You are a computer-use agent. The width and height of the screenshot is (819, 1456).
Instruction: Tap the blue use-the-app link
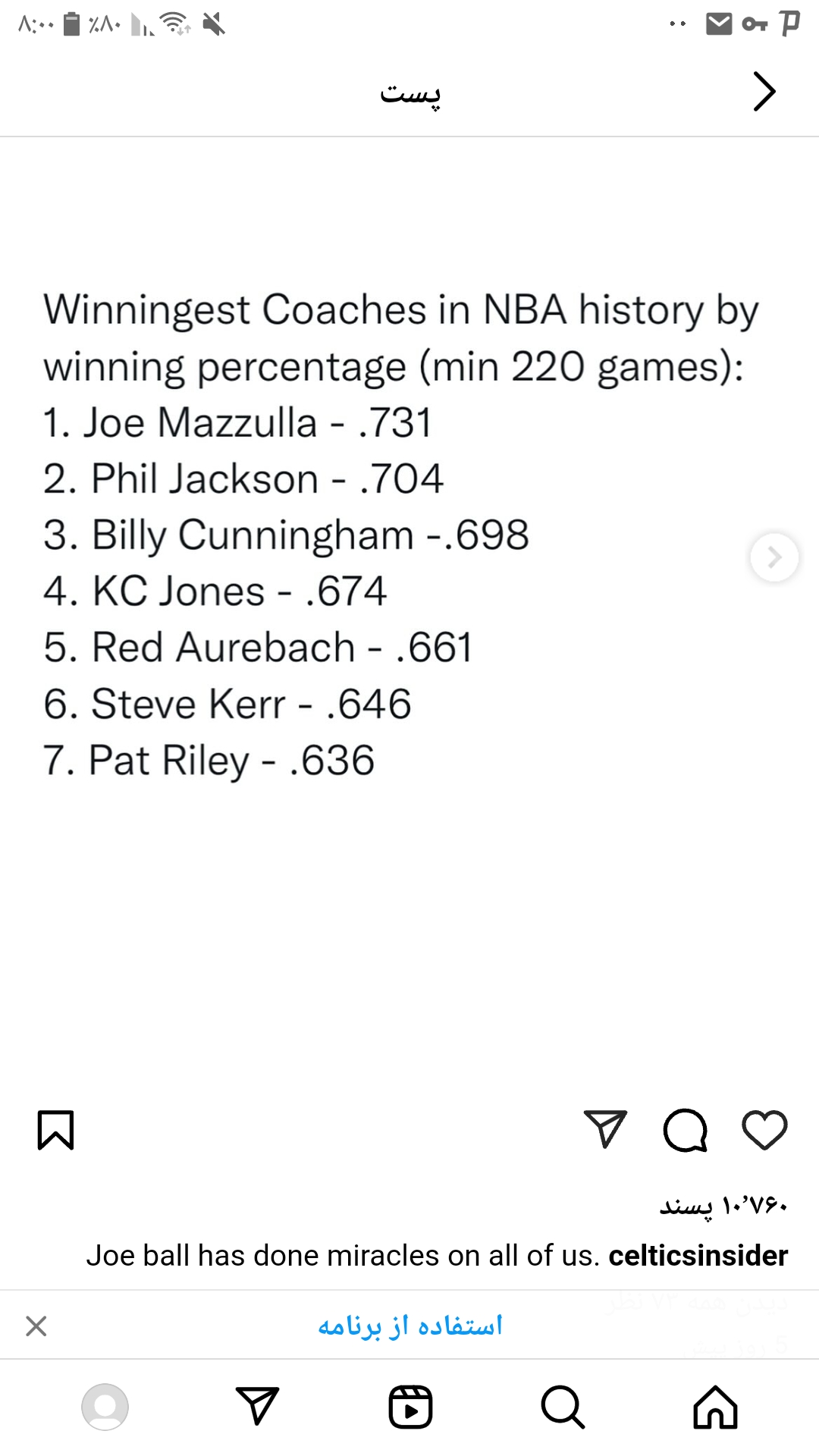tap(410, 1326)
